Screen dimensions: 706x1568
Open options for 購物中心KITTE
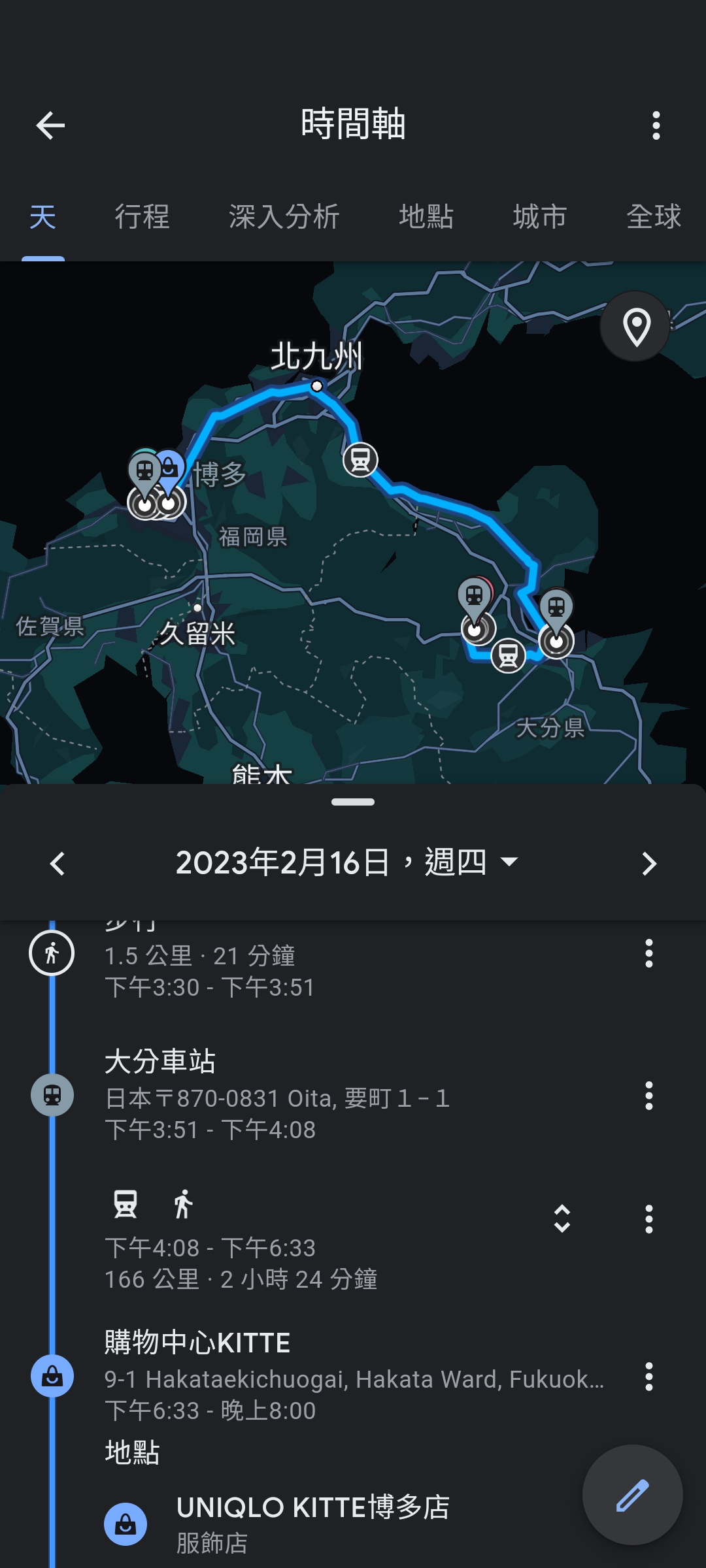coord(648,1377)
